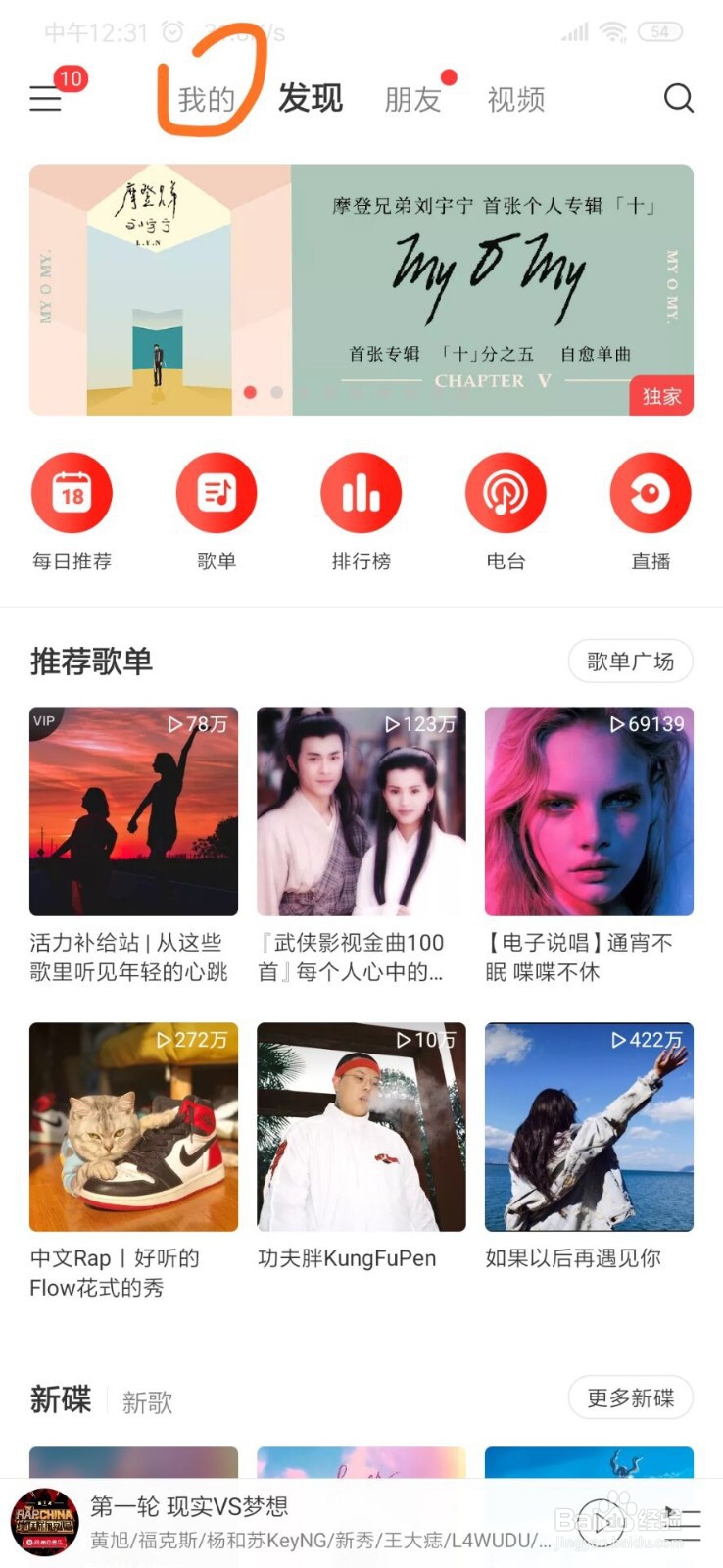
Task: Open the My O My album banner
Action: click(x=361, y=290)
